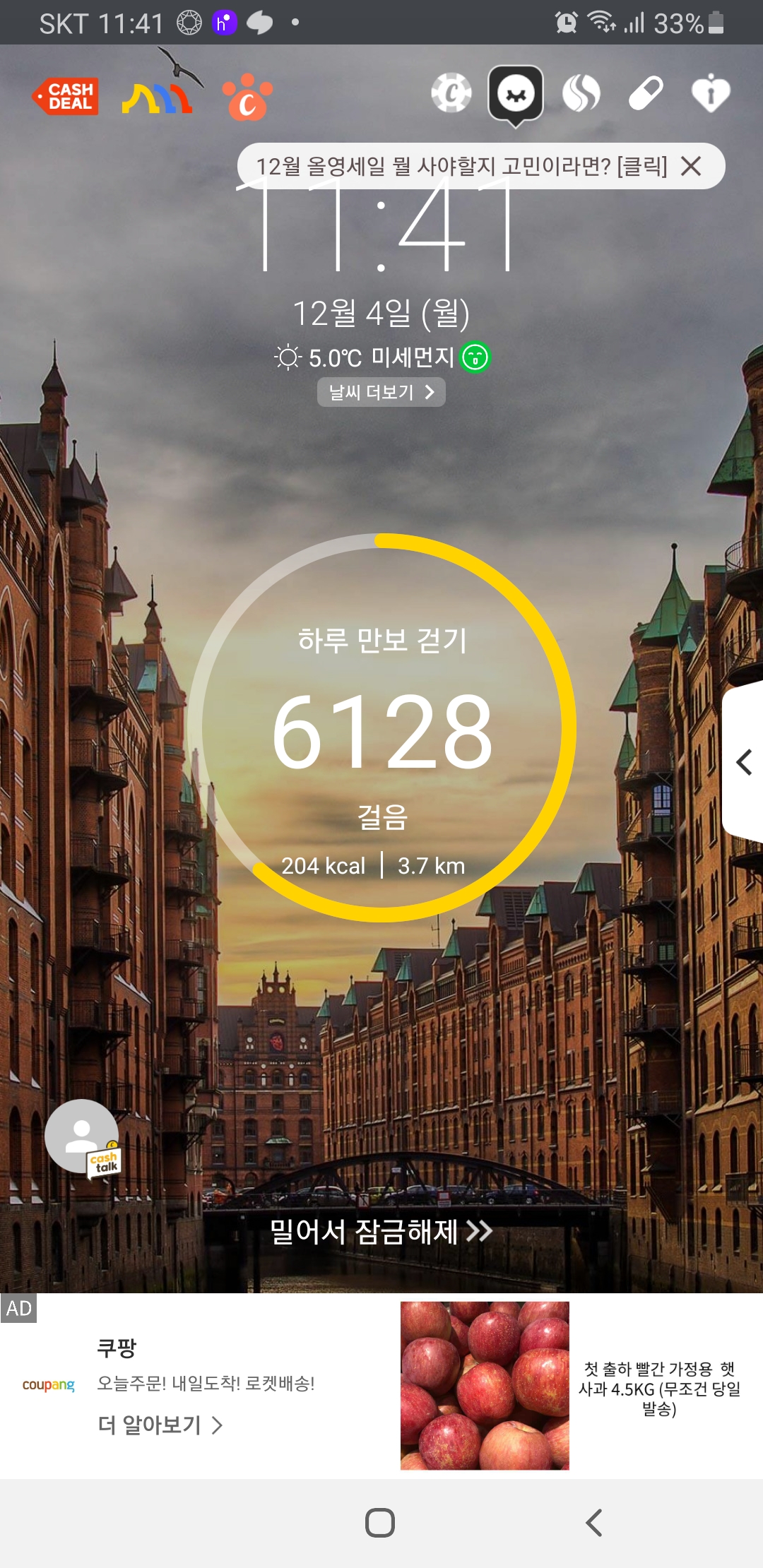The width and height of the screenshot is (763, 1568).
Task: Tap the heart info icon
Action: pos(710,93)
